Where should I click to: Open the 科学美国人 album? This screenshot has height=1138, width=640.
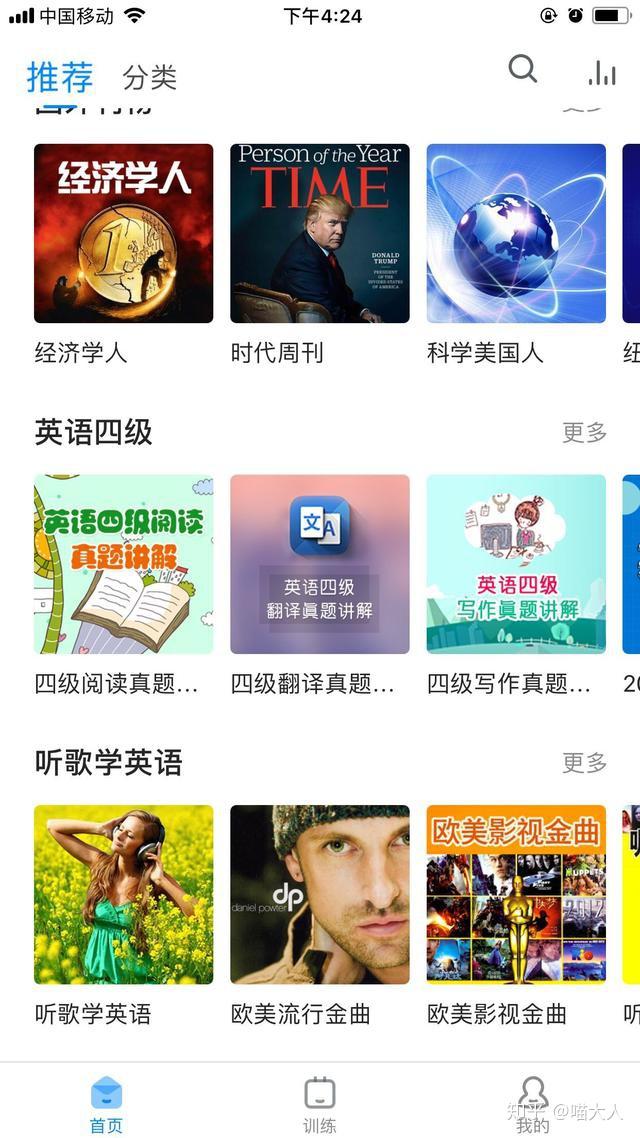[x=516, y=233]
